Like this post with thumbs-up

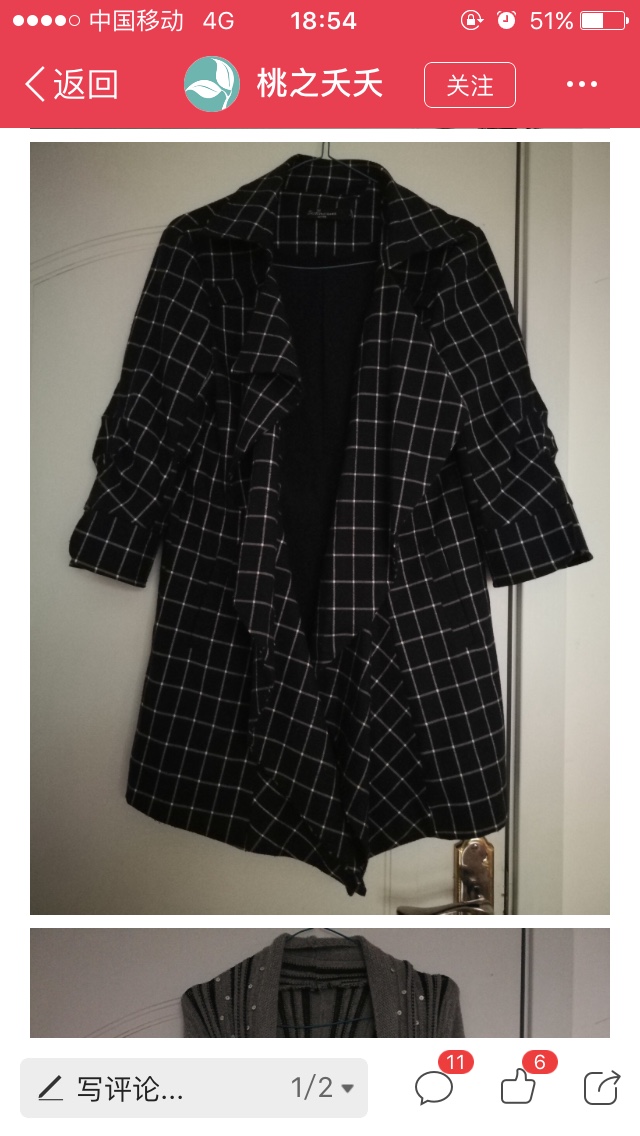point(518,1087)
